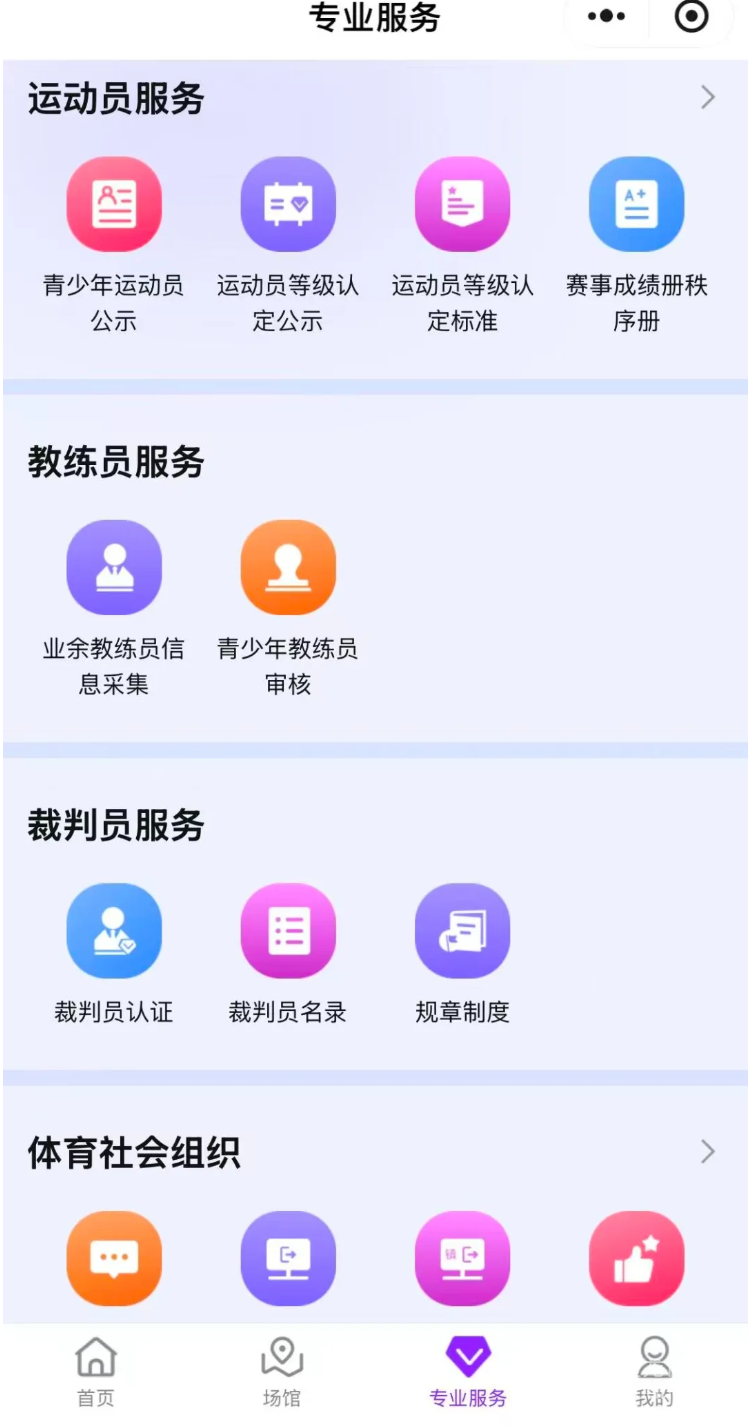Select the pink thumbs-up icon at bottom
The height and width of the screenshot is (1427, 753).
(637, 1258)
